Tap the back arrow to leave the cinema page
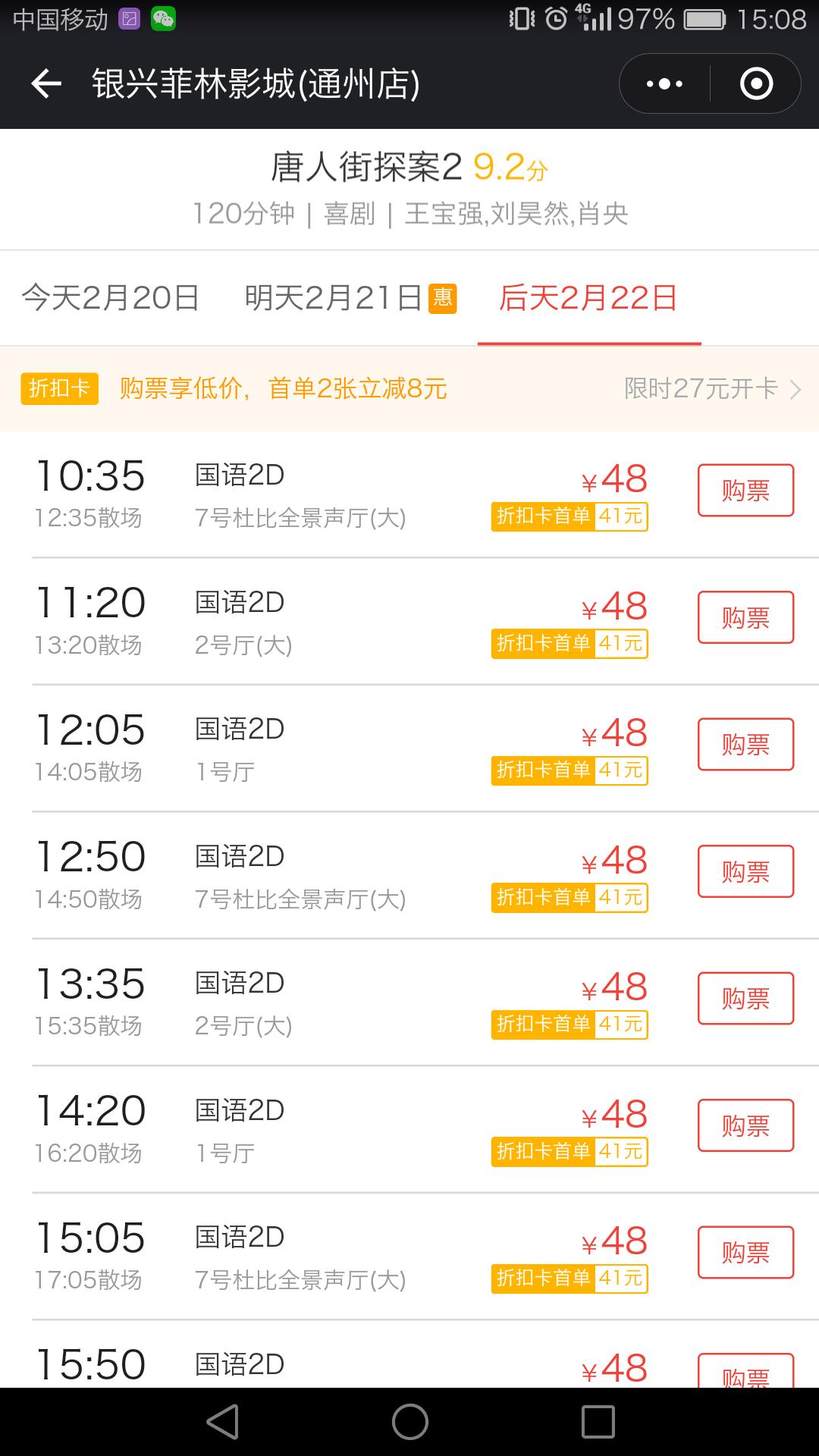Screen dimensions: 819x1456 tap(47, 85)
